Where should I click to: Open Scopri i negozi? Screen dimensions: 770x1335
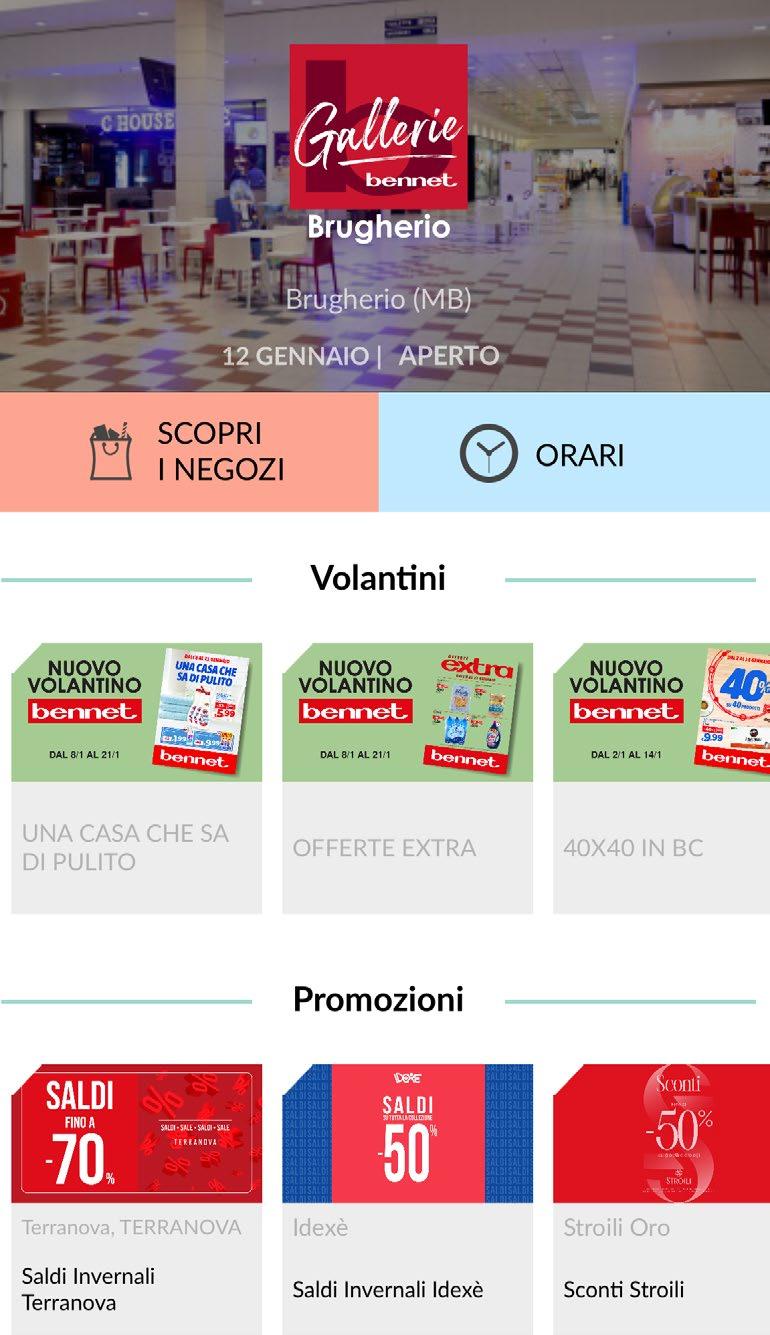tap(189, 452)
